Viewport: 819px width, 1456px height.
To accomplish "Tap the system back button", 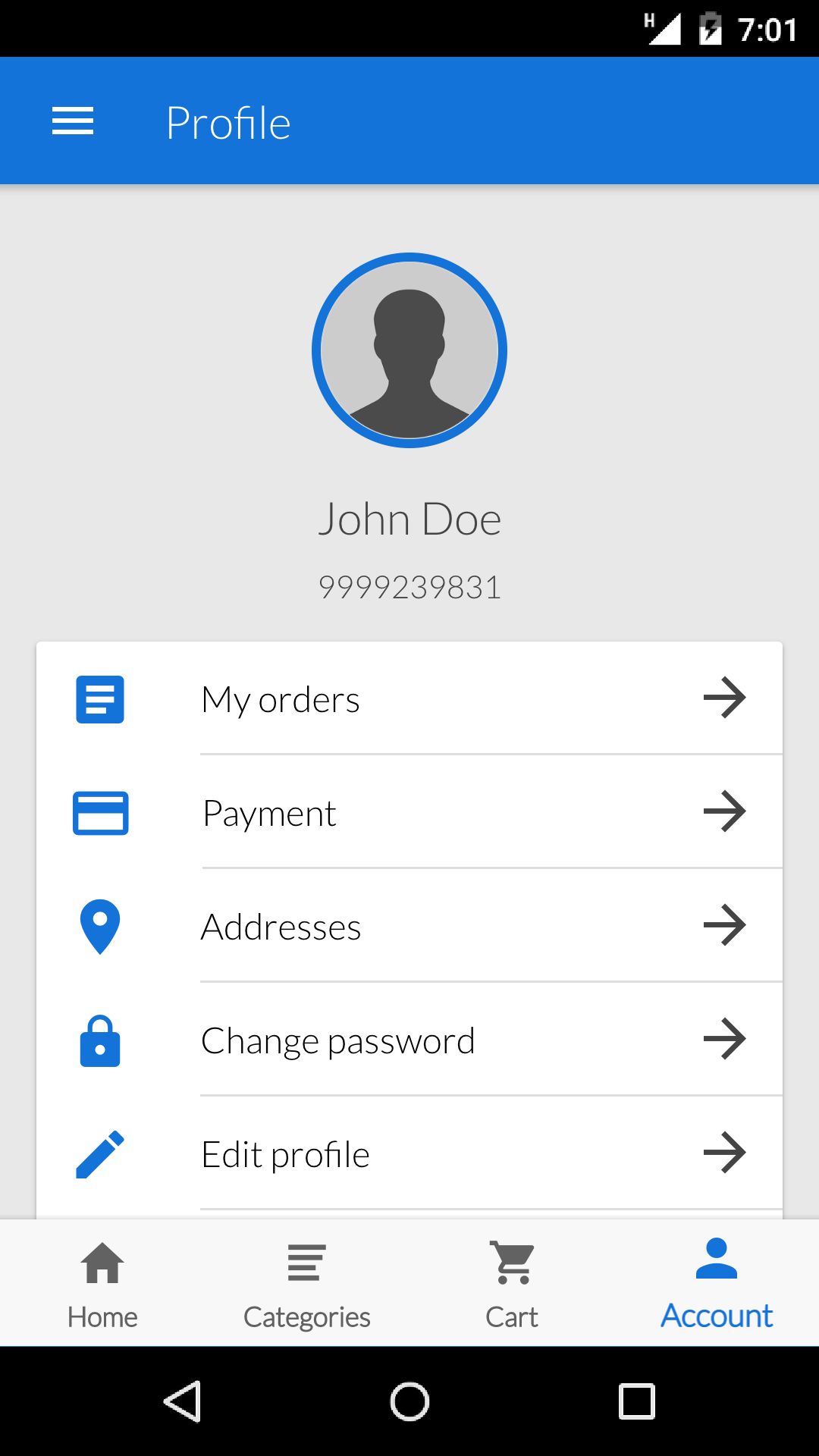I will click(x=183, y=1401).
